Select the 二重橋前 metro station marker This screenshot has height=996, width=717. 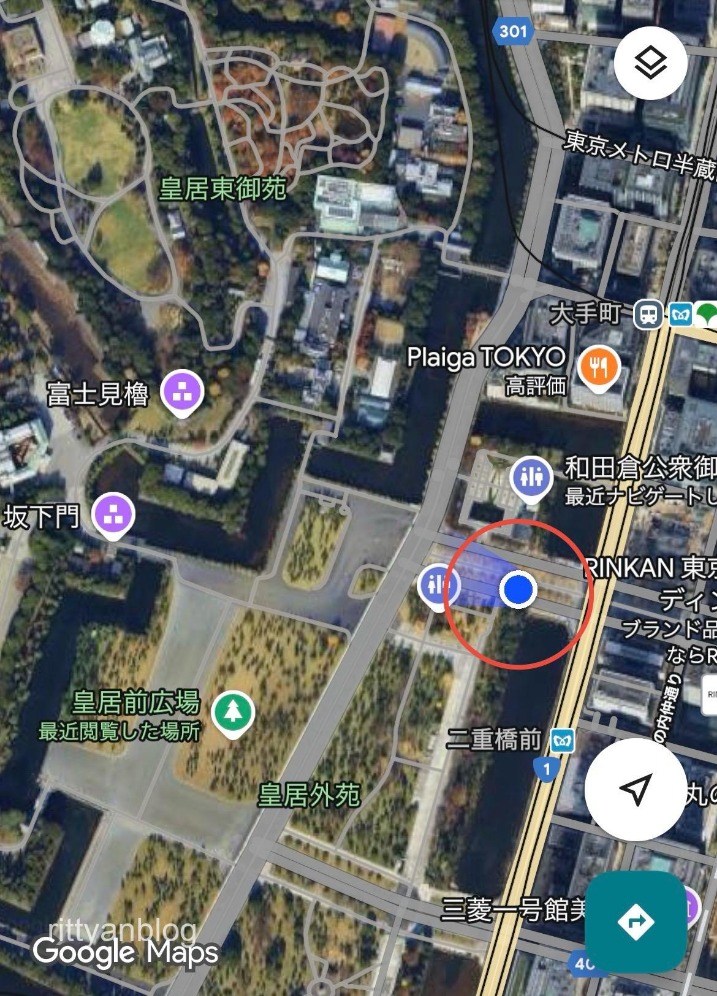pos(562,740)
